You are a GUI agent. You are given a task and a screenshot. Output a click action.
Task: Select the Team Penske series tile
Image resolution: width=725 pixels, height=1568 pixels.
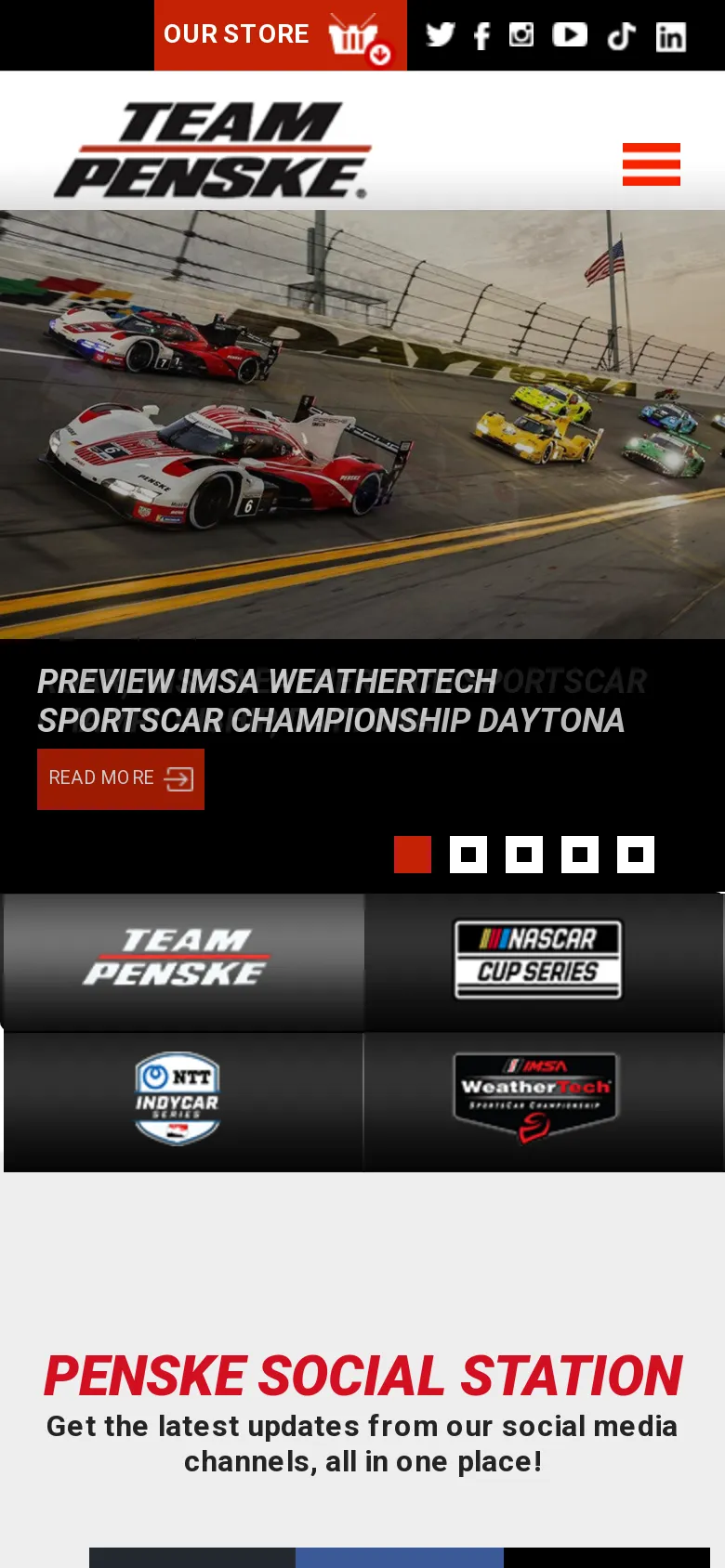(x=183, y=961)
